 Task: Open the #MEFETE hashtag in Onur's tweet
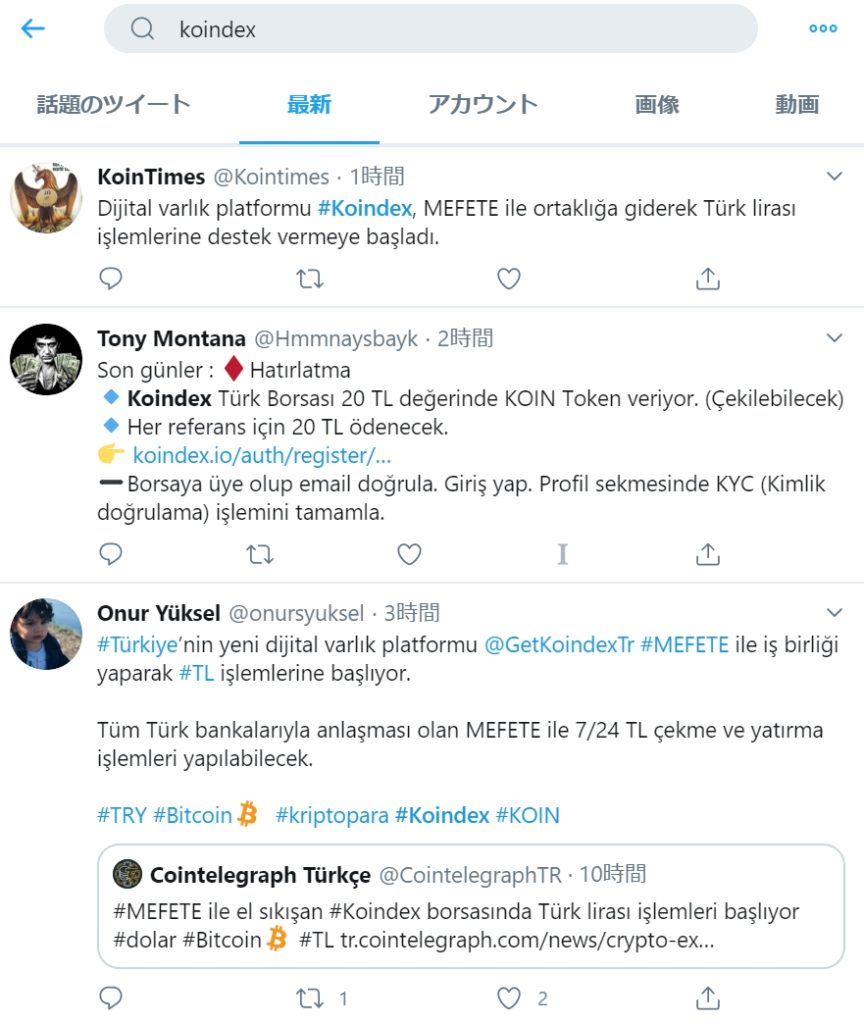click(x=684, y=644)
